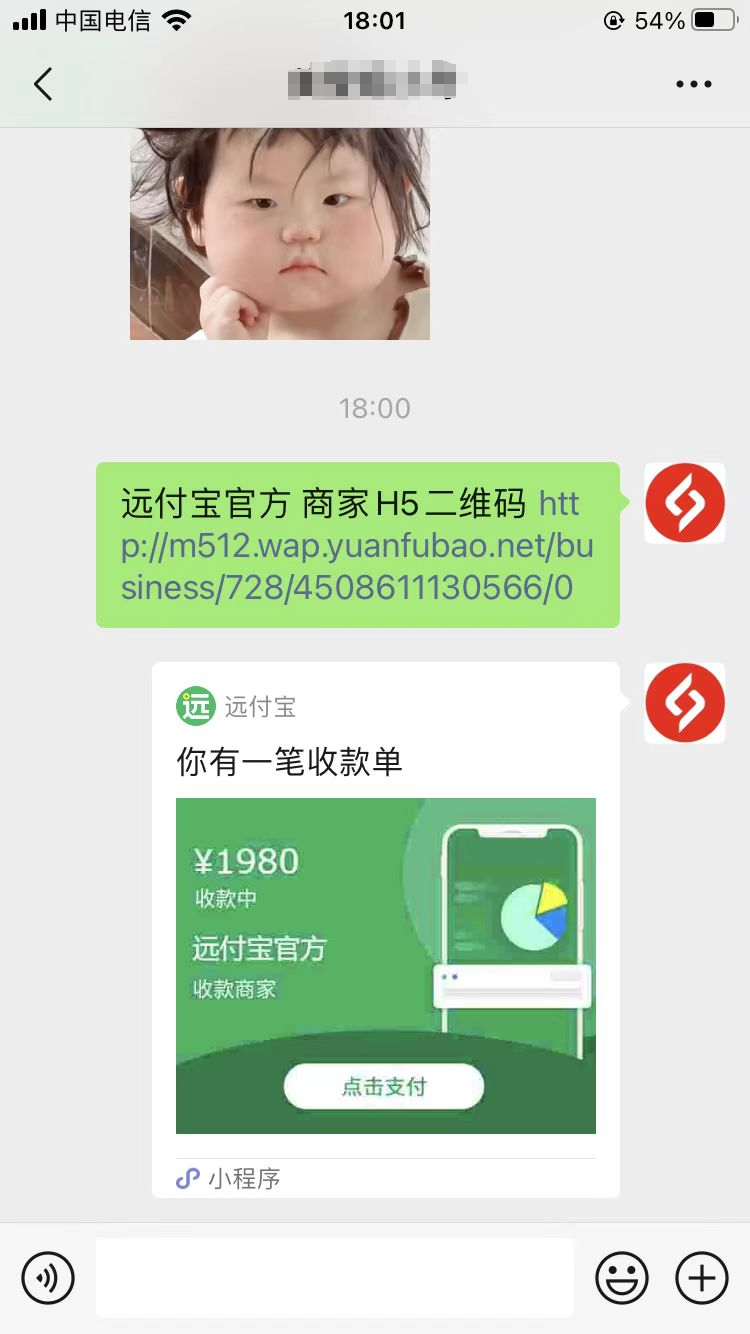Tap the sender avatar beside the link message

pos(685,503)
